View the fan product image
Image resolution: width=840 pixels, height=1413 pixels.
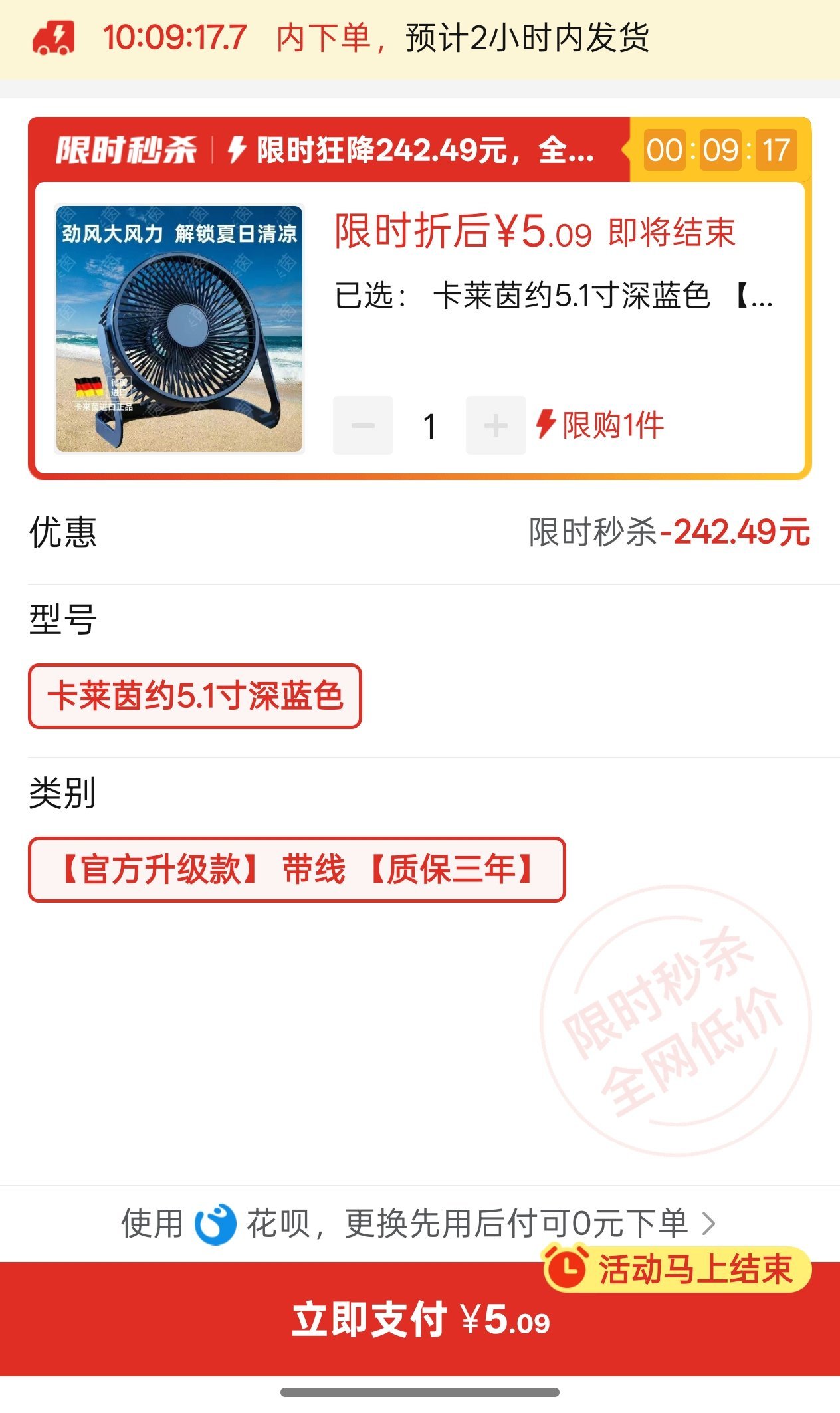(x=179, y=329)
